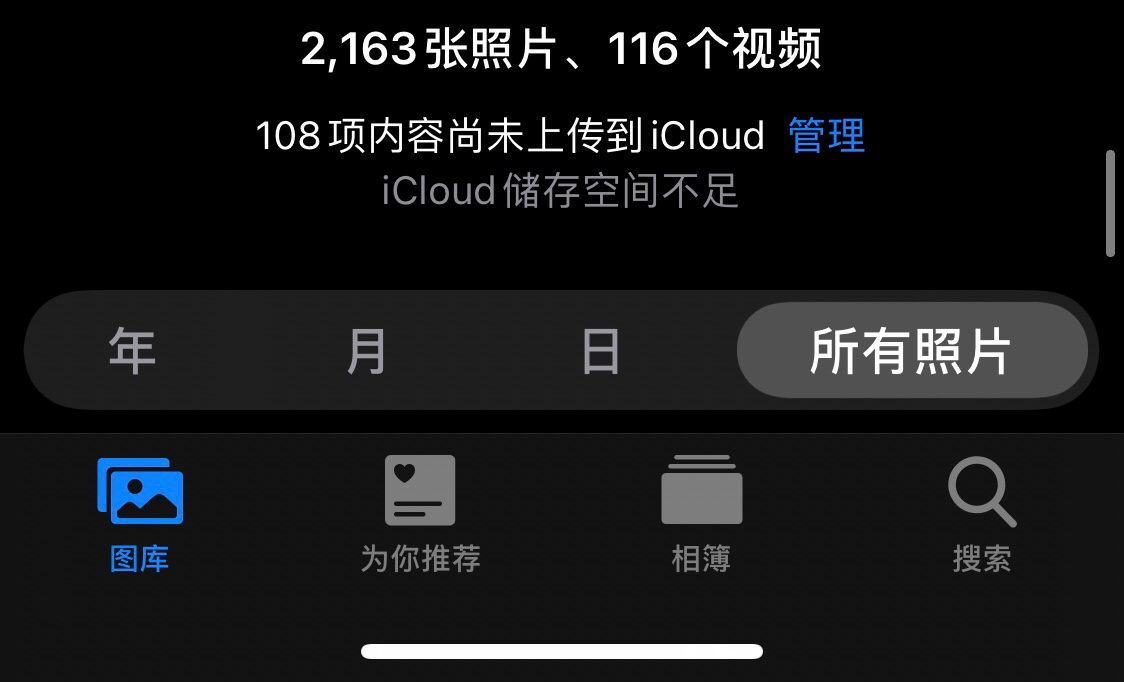Switch to the 月 view
The image size is (1124, 682).
pos(366,351)
